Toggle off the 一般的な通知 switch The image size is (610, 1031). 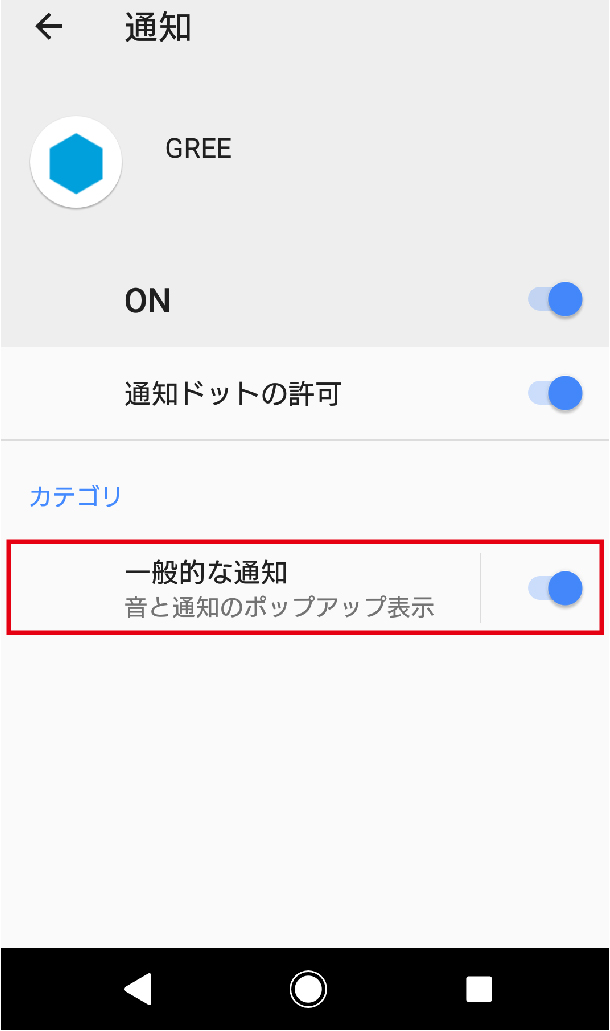pyautogui.click(x=555, y=588)
